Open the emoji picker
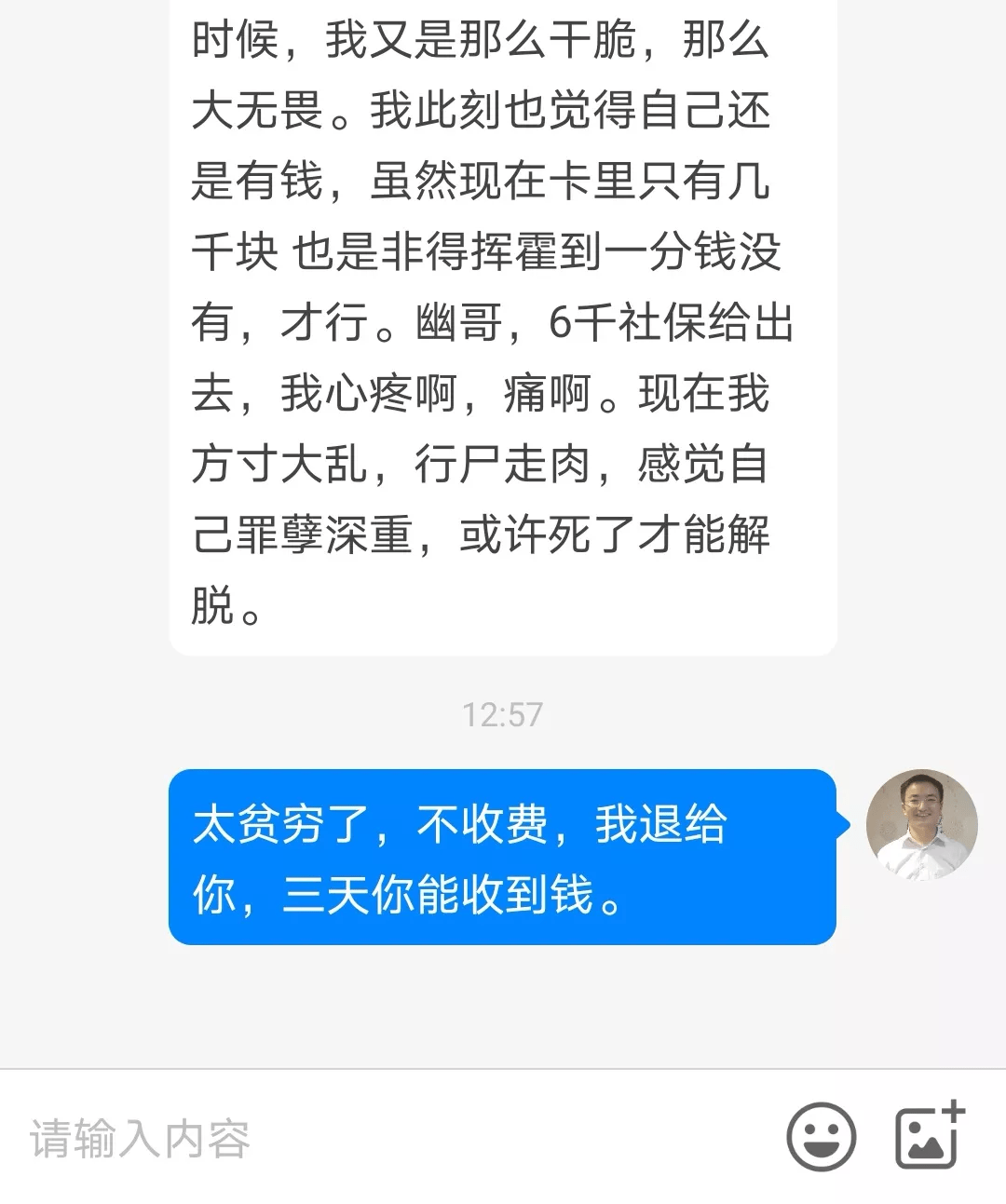Viewport: 1006px width, 1204px height. (821, 1136)
